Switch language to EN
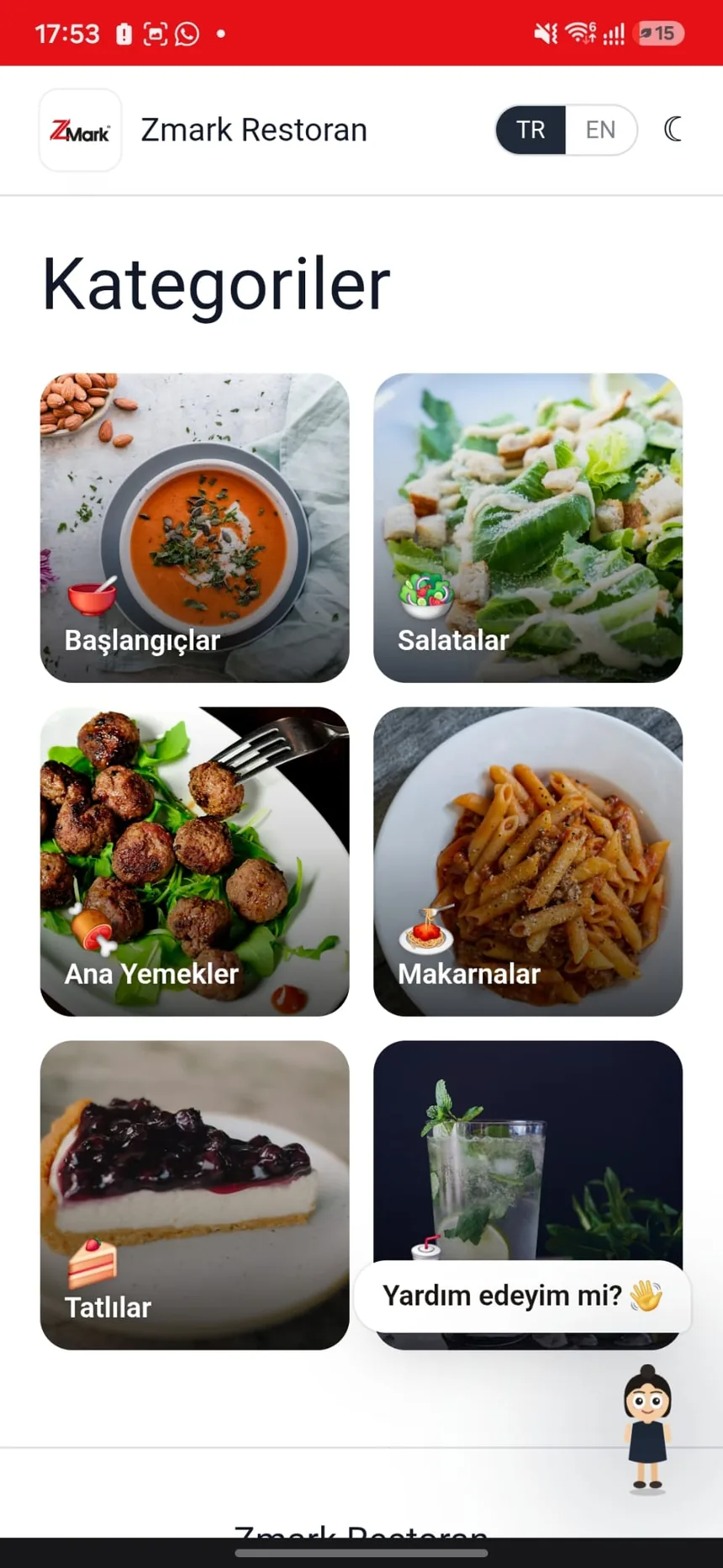Image resolution: width=723 pixels, height=1568 pixels. coord(600,130)
